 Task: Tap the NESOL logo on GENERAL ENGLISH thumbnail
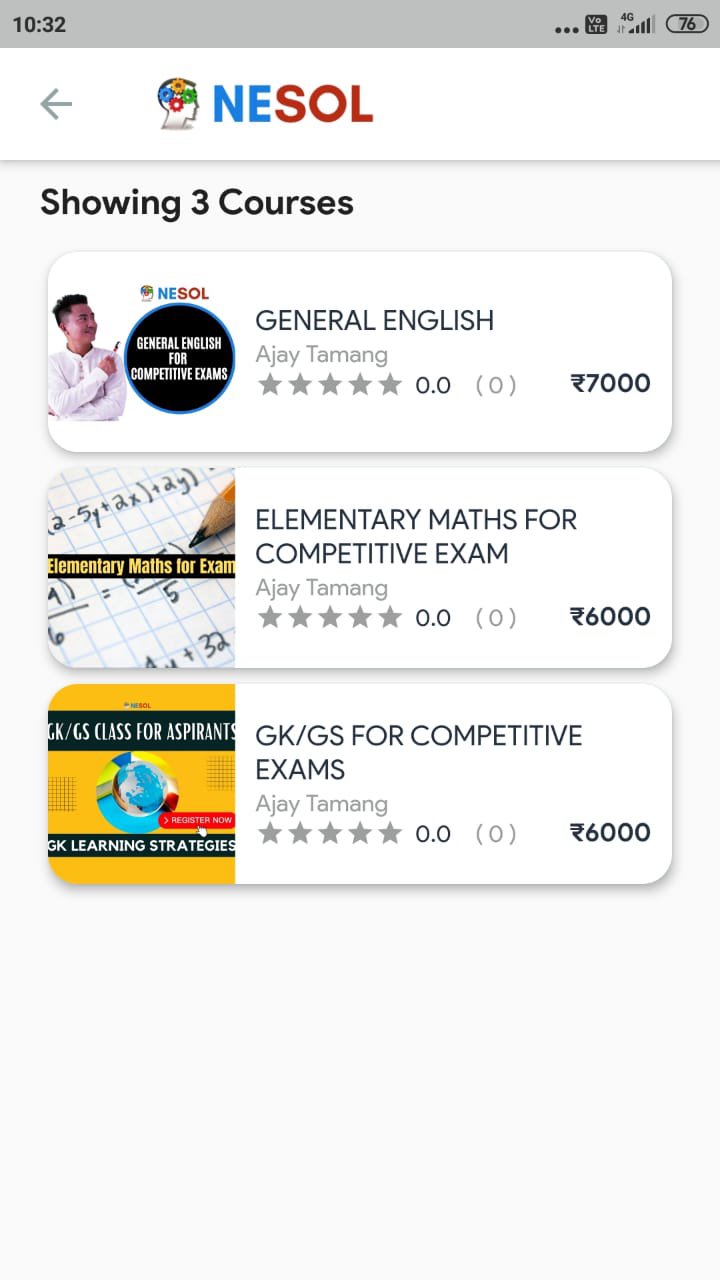pyautogui.click(x=174, y=293)
